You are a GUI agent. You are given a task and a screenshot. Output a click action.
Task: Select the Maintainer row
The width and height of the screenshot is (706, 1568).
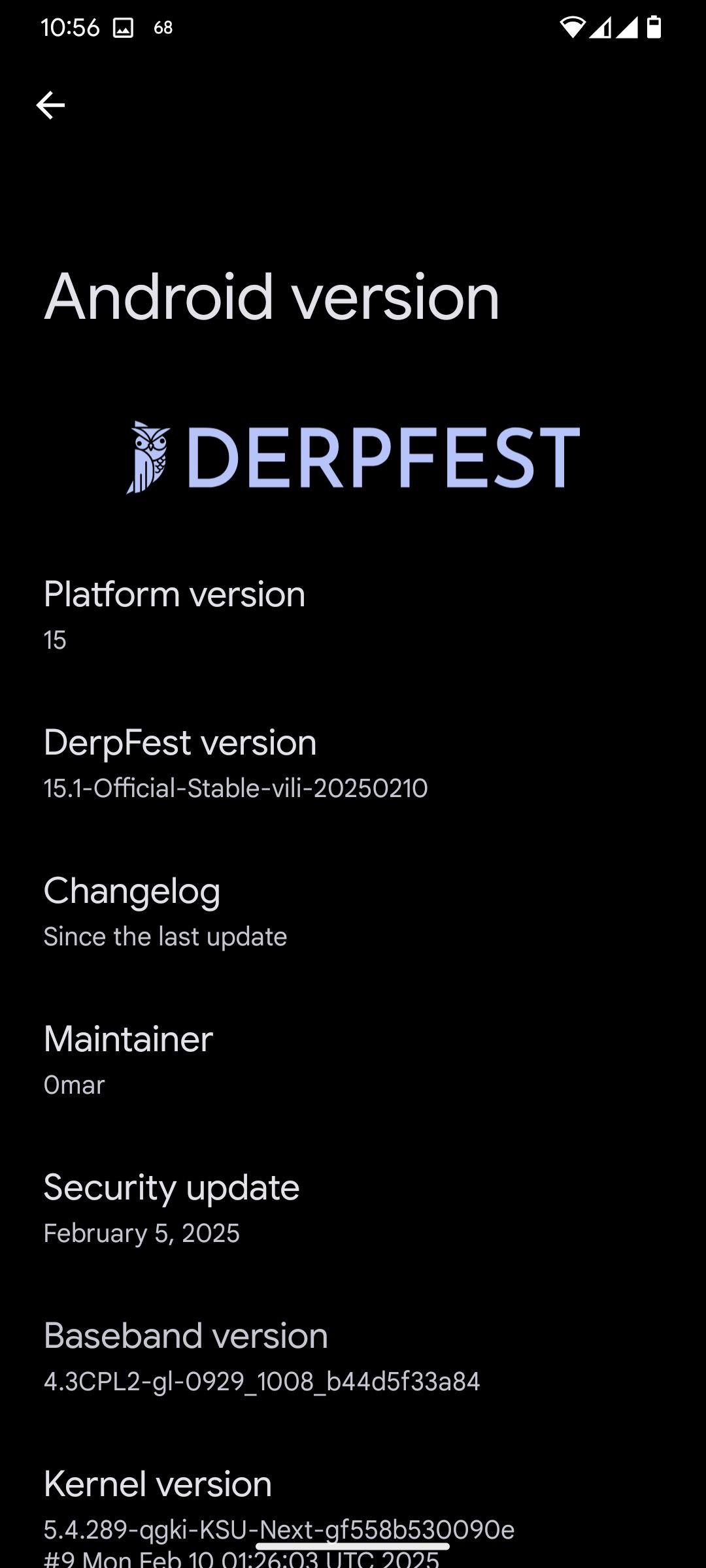(x=353, y=1060)
